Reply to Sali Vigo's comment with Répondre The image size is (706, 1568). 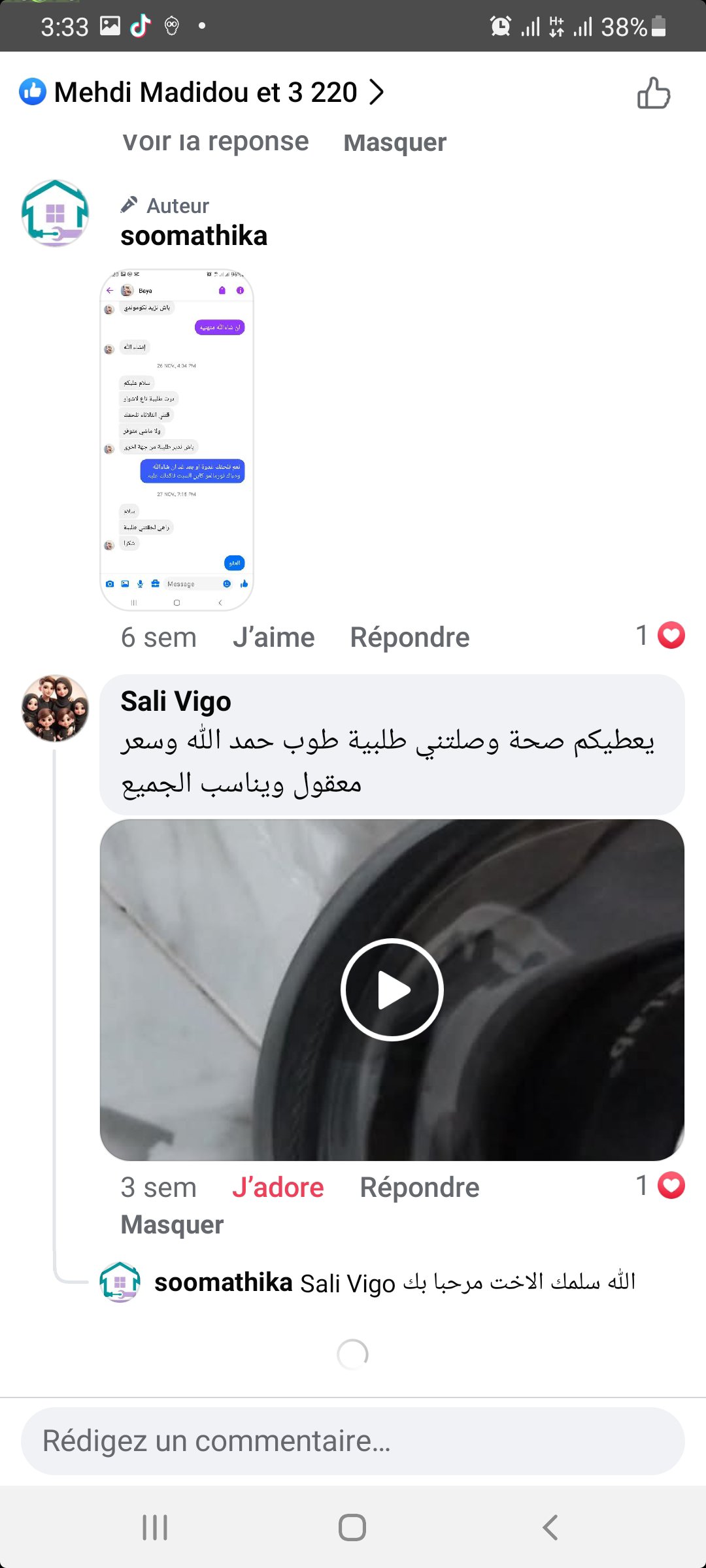(x=419, y=1188)
